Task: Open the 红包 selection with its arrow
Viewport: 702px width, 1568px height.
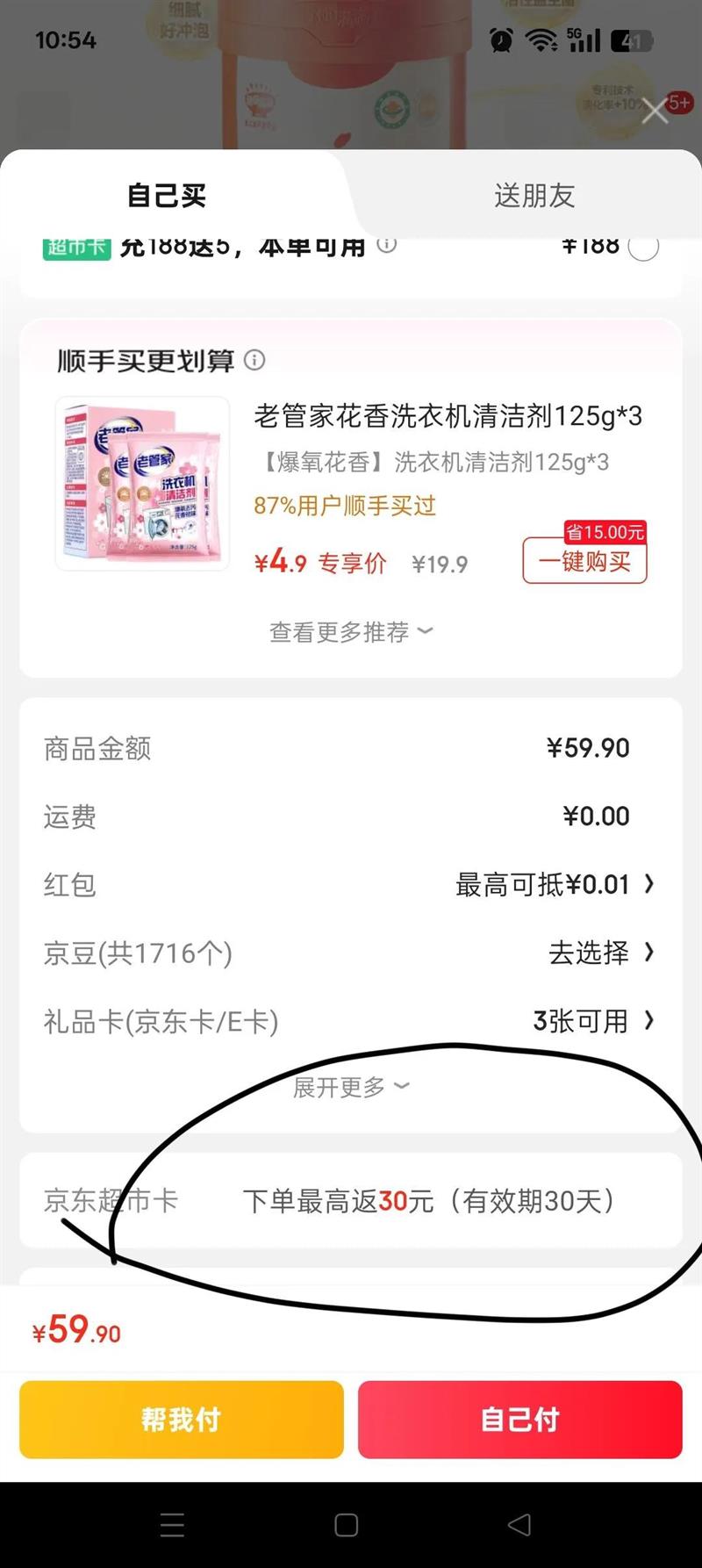Action: [551, 885]
